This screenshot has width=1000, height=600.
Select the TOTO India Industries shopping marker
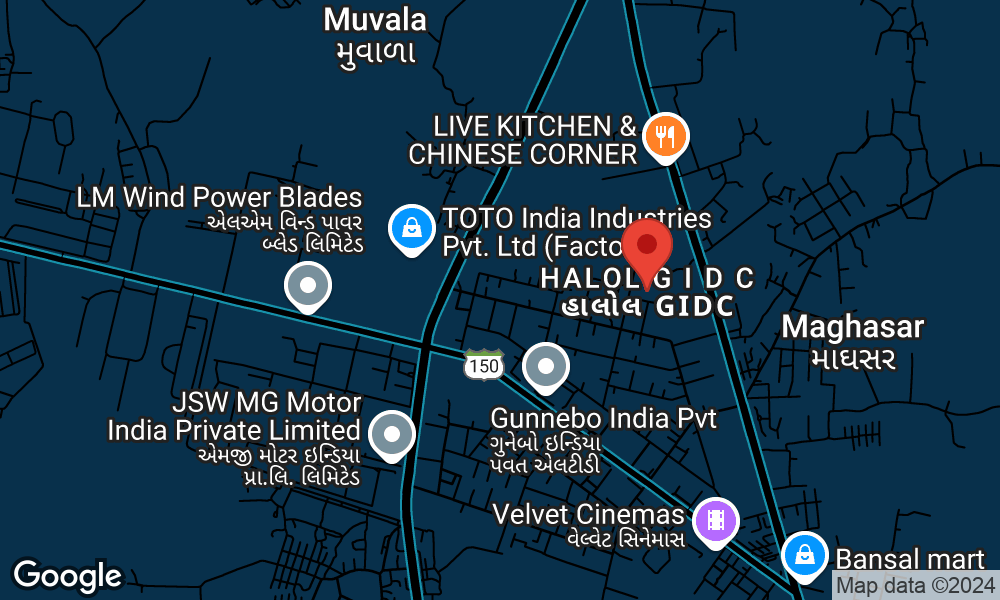tap(410, 227)
